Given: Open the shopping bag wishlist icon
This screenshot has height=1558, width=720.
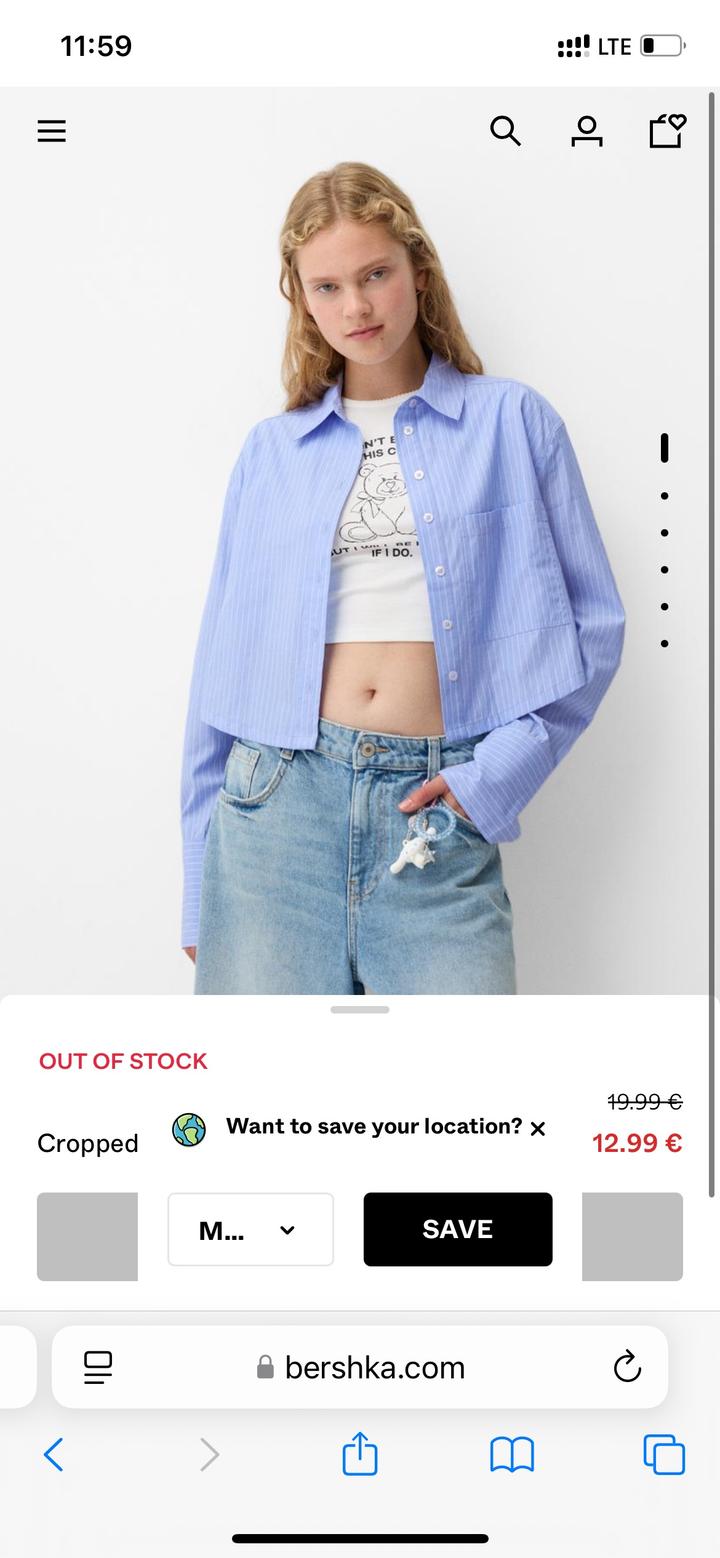Looking at the screenshot, I should point(667,131).
